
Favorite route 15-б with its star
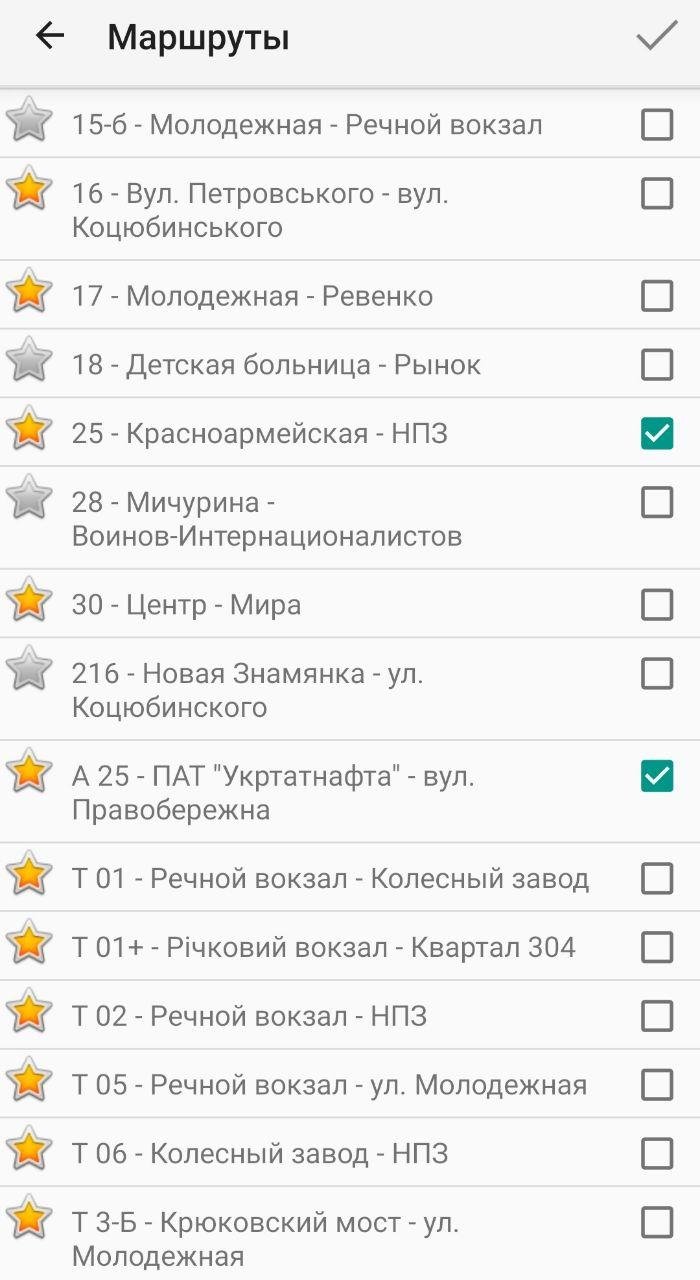[29, 121]
